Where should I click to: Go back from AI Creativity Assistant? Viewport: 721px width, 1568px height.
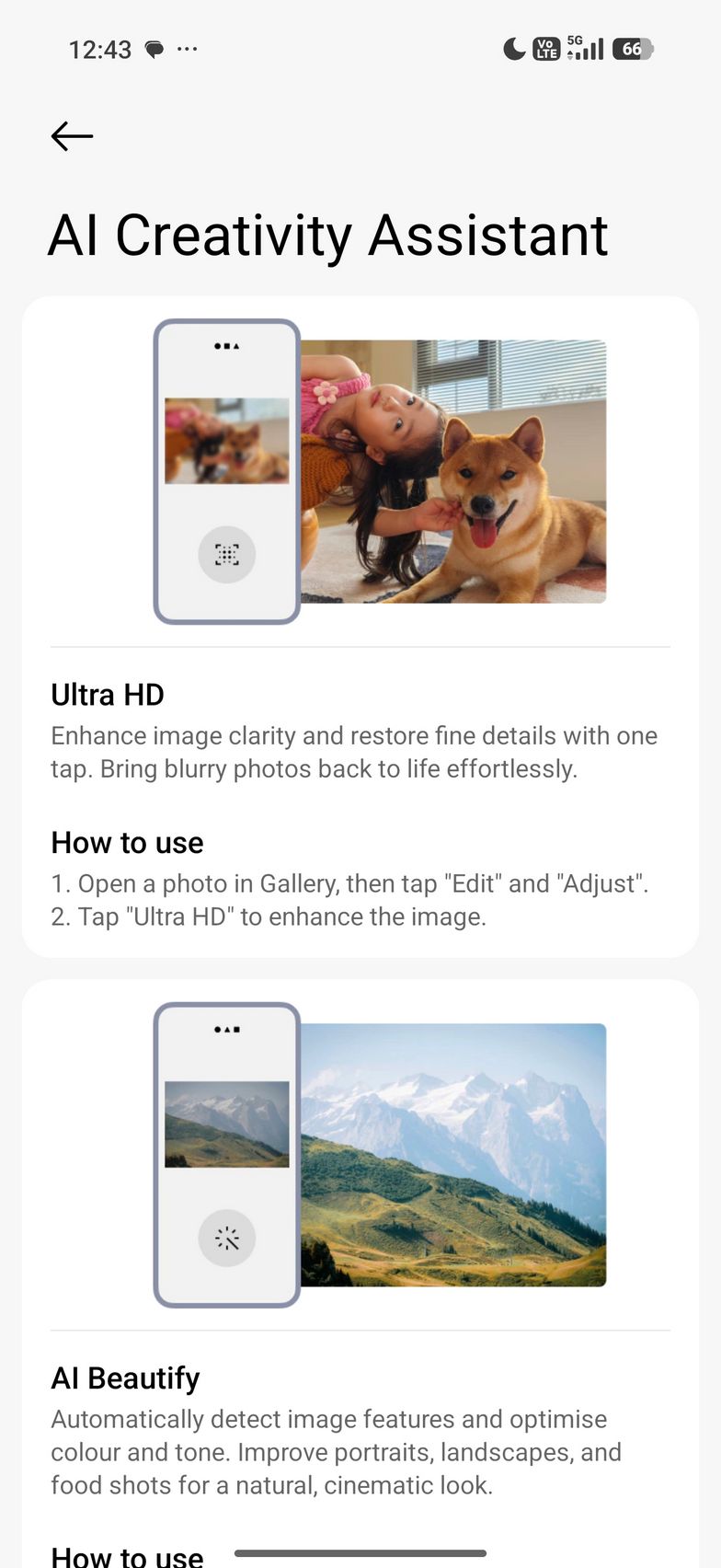click(x=72, y=136)
